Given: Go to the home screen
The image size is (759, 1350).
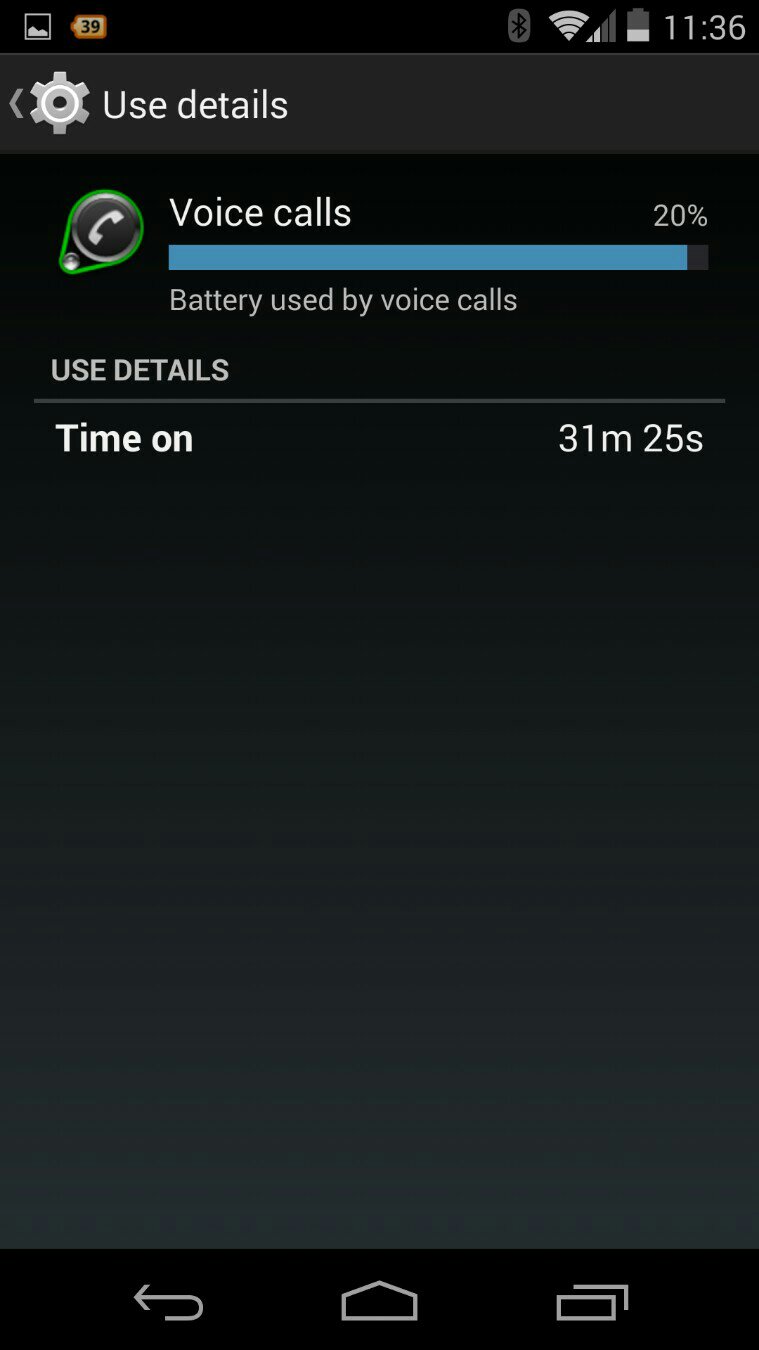Looking at the screenshot, I should 379,1302.
